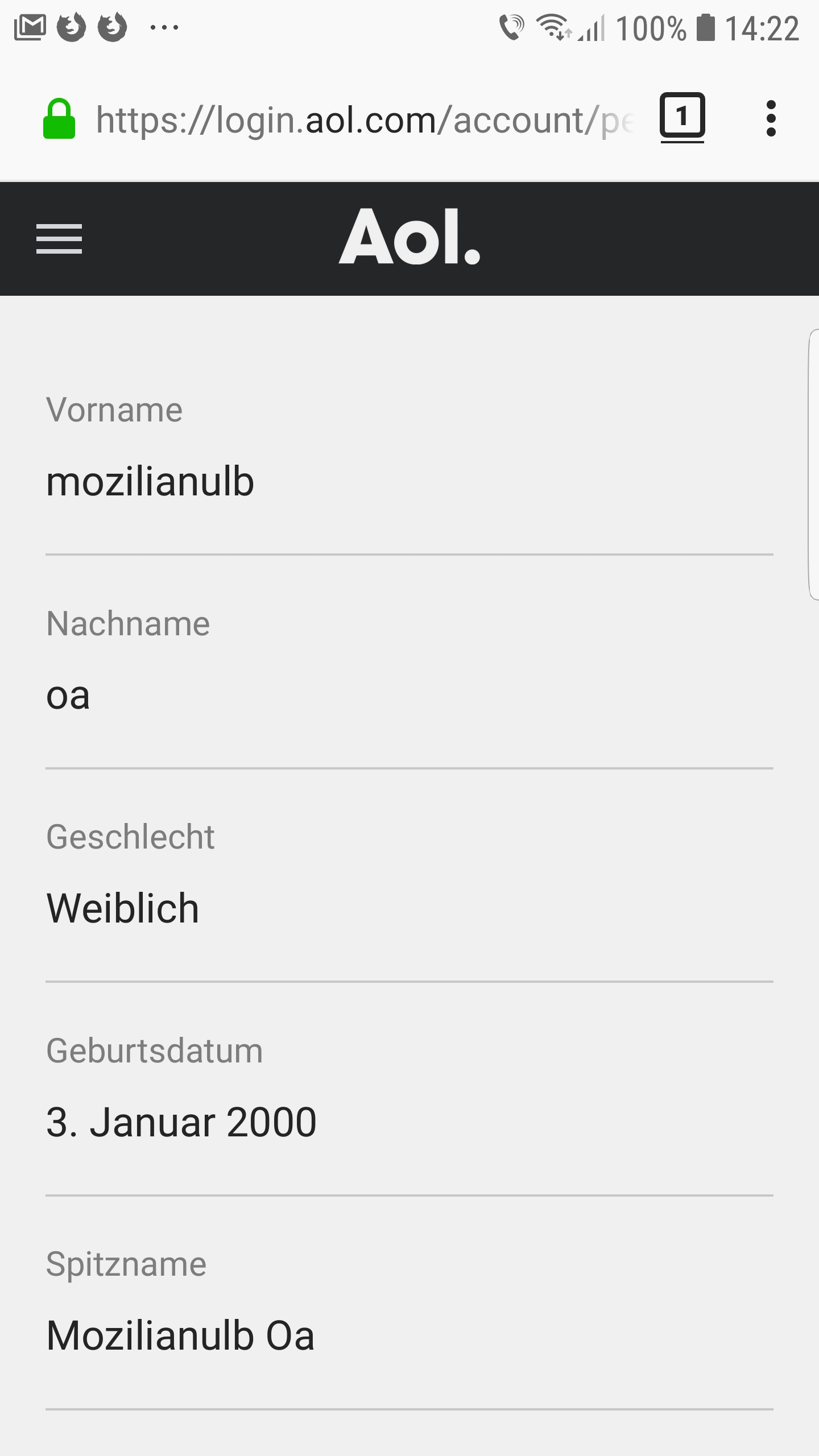
Task: Click the Gmail icon in the status bar
Action: coord(31,27)
